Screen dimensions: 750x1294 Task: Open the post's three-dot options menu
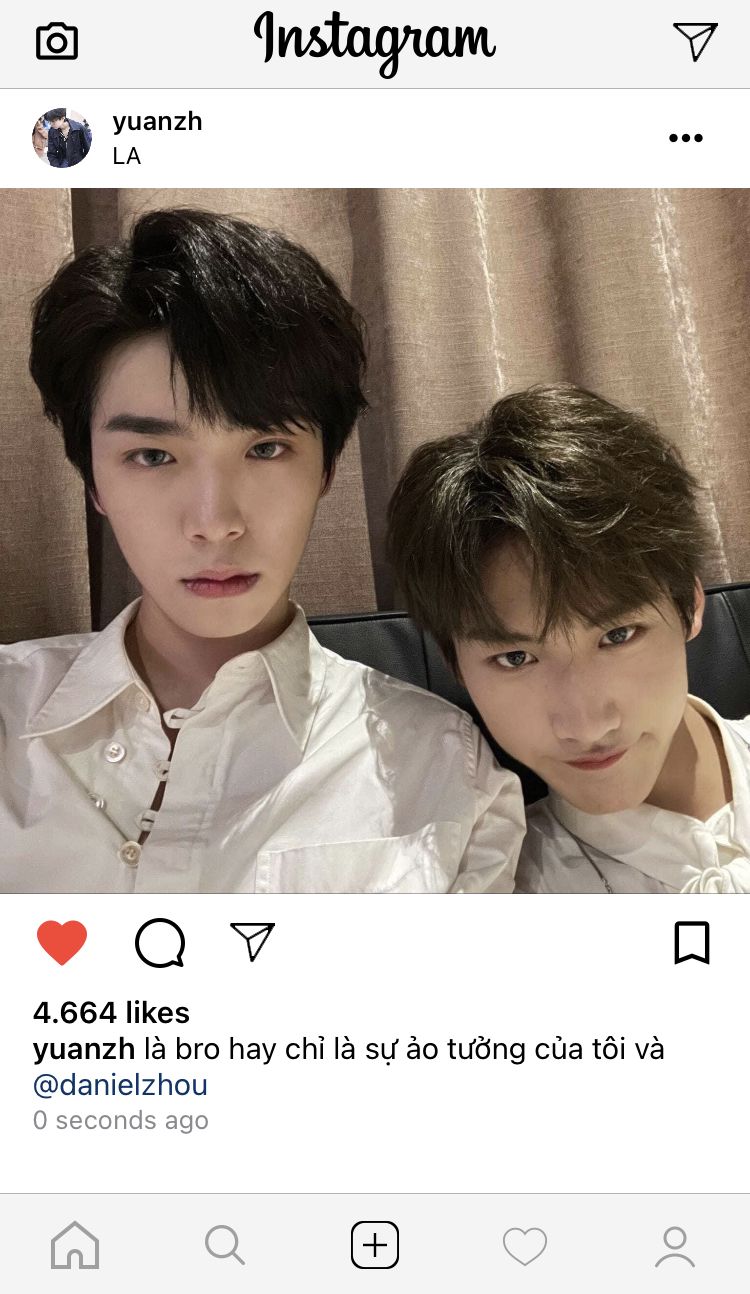click(x=686, y=138)
